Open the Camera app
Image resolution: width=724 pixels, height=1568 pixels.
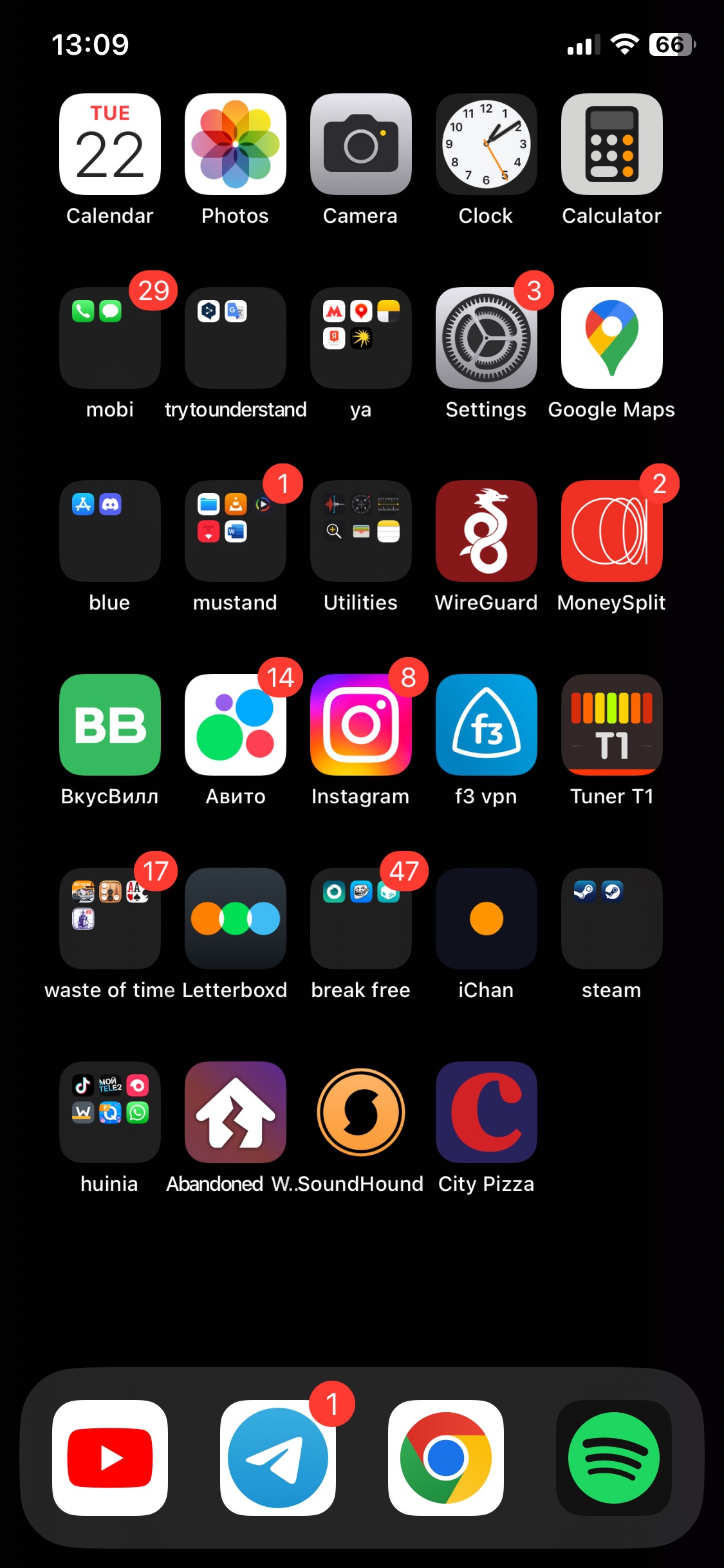(x=361, y=144)
